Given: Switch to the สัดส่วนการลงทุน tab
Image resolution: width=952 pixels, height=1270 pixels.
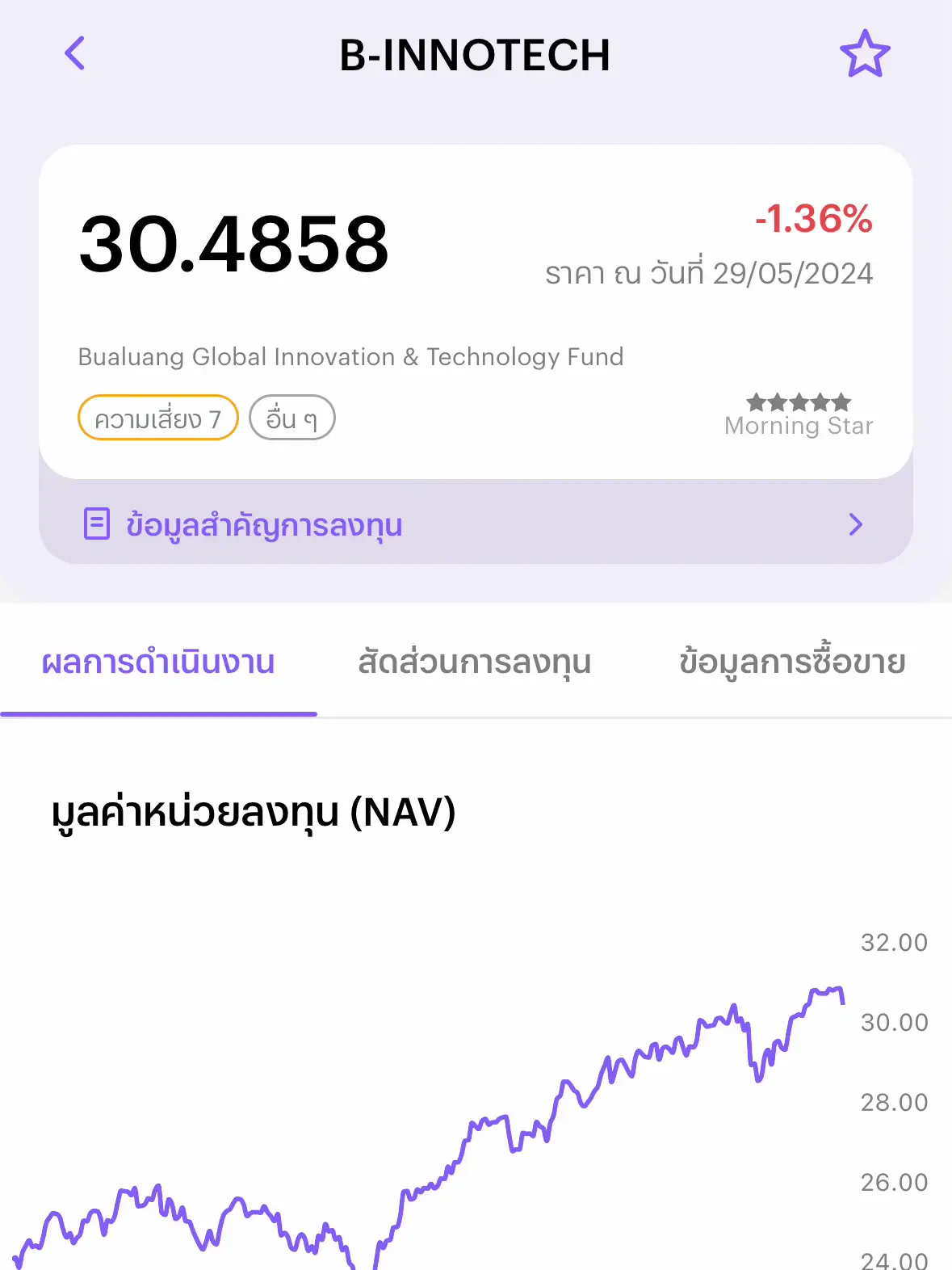Looking at the screenshot, I should tap(475, 662).
